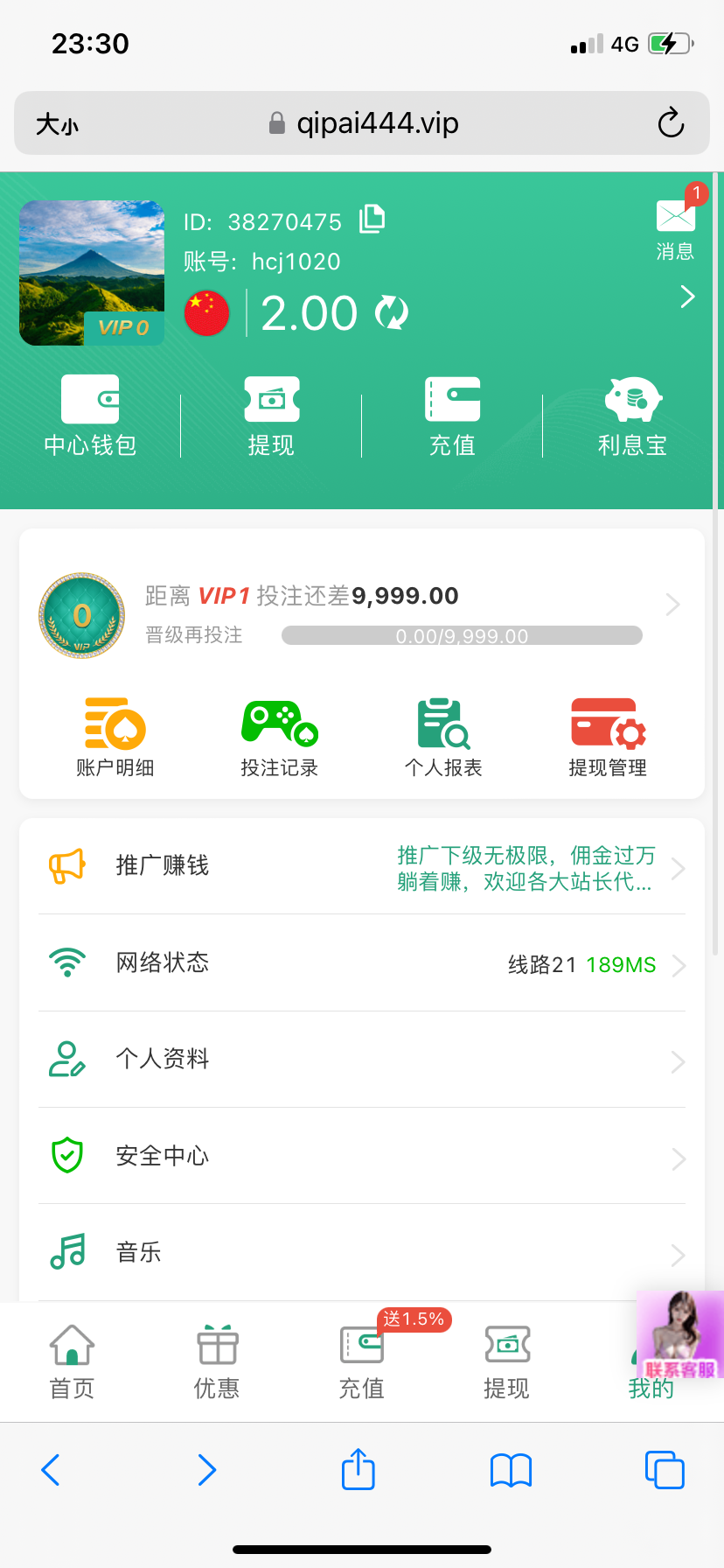
Task: Open 账户明细 account details
Action: tap(115, 733)
